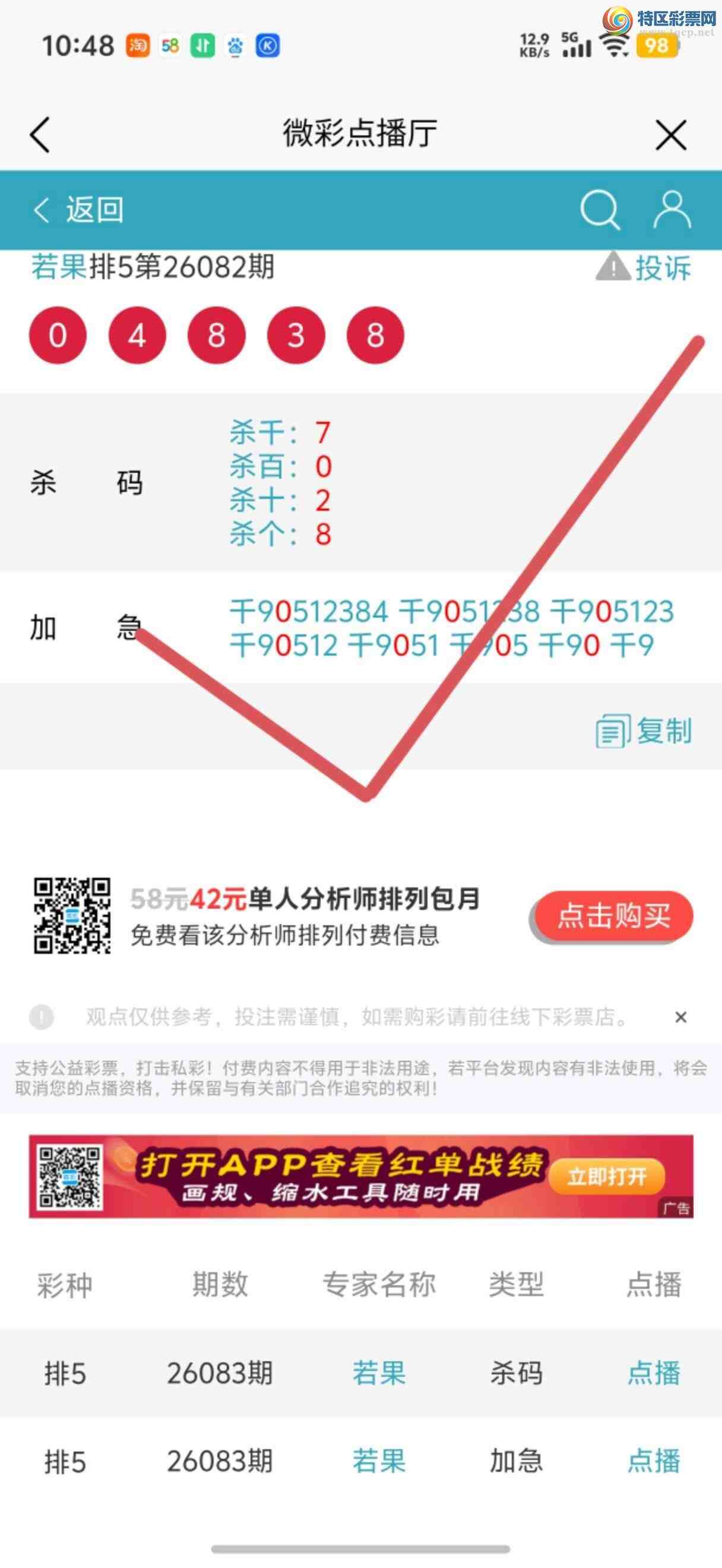Tap the back chevron in the header
Image resolution: width=722 pixels, height=1568 pixels.
[x=39, y=135]
